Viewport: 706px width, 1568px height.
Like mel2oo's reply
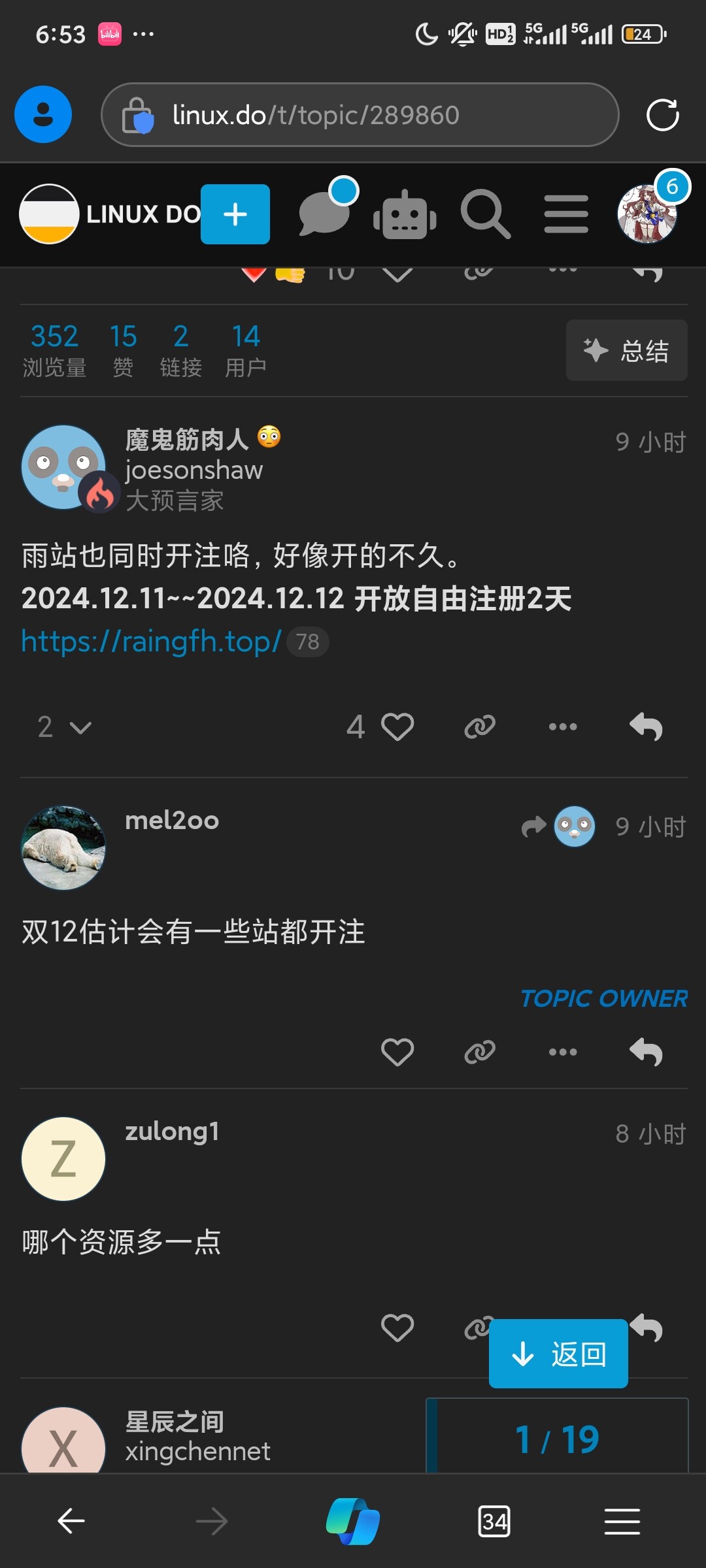pyautogui.click(x=397, y=1052)
